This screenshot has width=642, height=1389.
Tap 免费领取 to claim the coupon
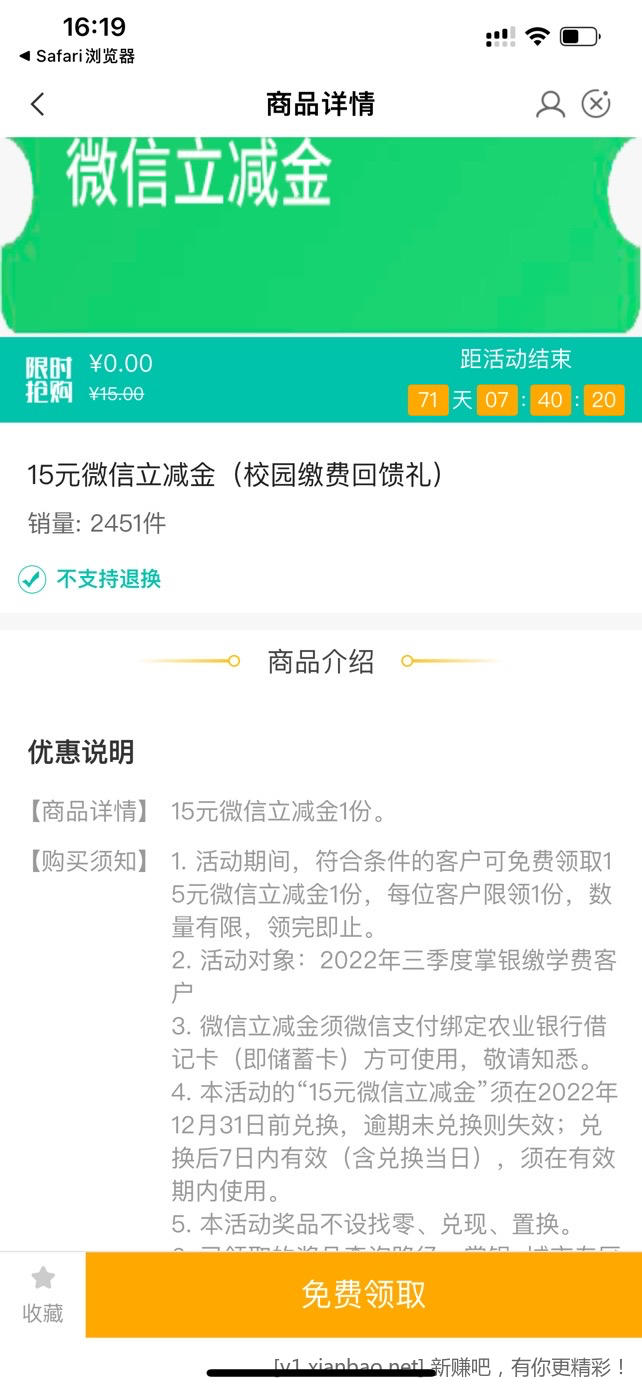pos(363,1294)
